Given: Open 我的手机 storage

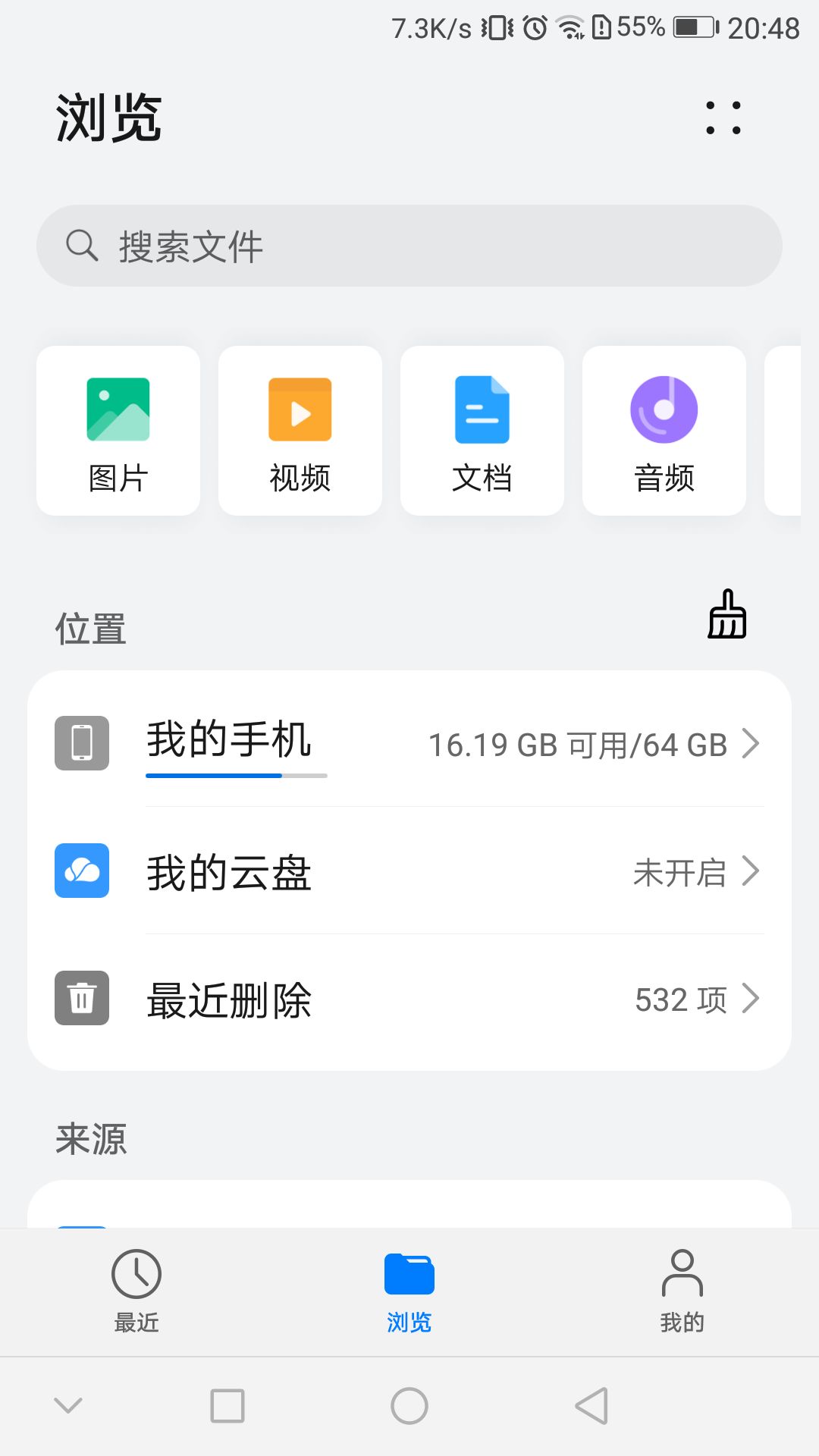Looking at the screenshot, I should (409, 743).
